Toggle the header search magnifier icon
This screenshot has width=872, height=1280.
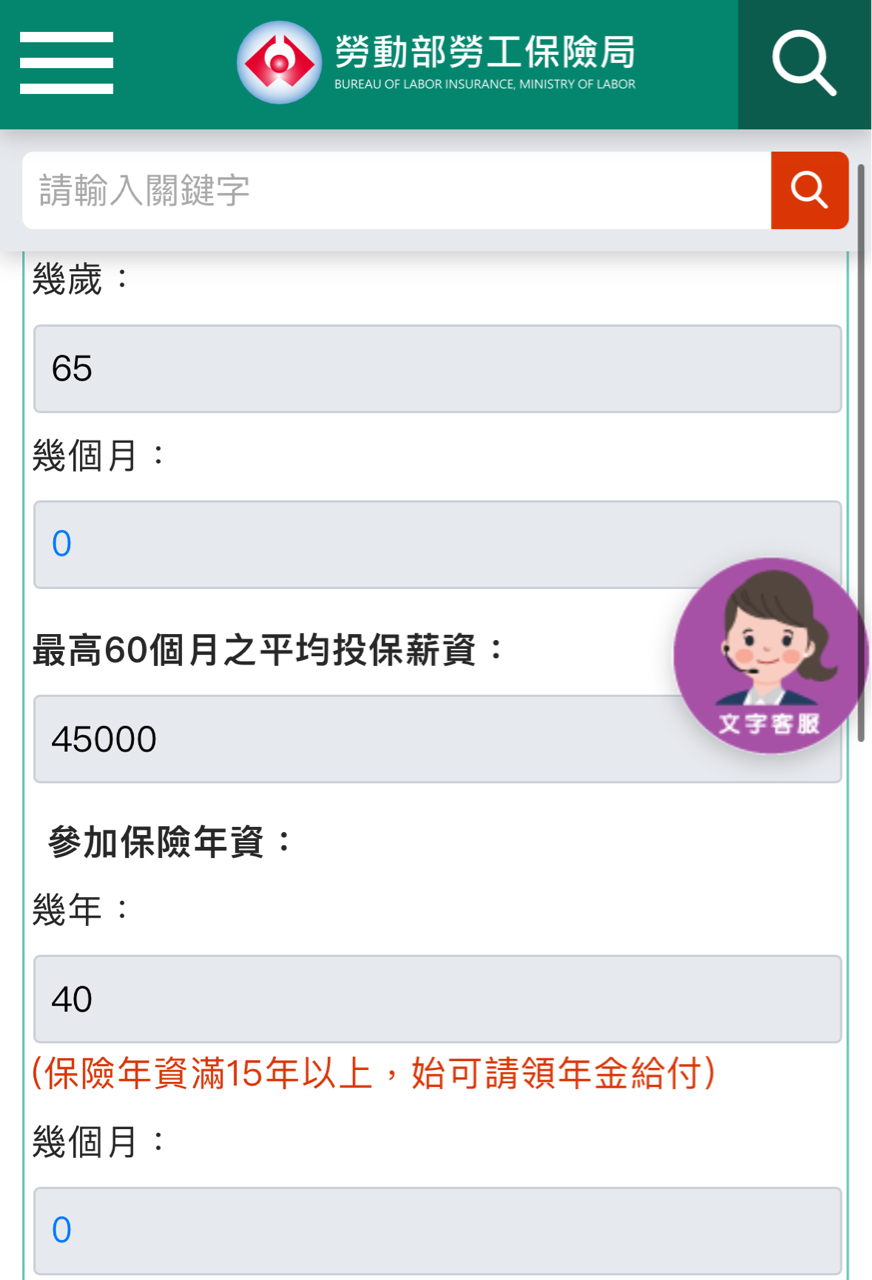[x=804, y=63]
